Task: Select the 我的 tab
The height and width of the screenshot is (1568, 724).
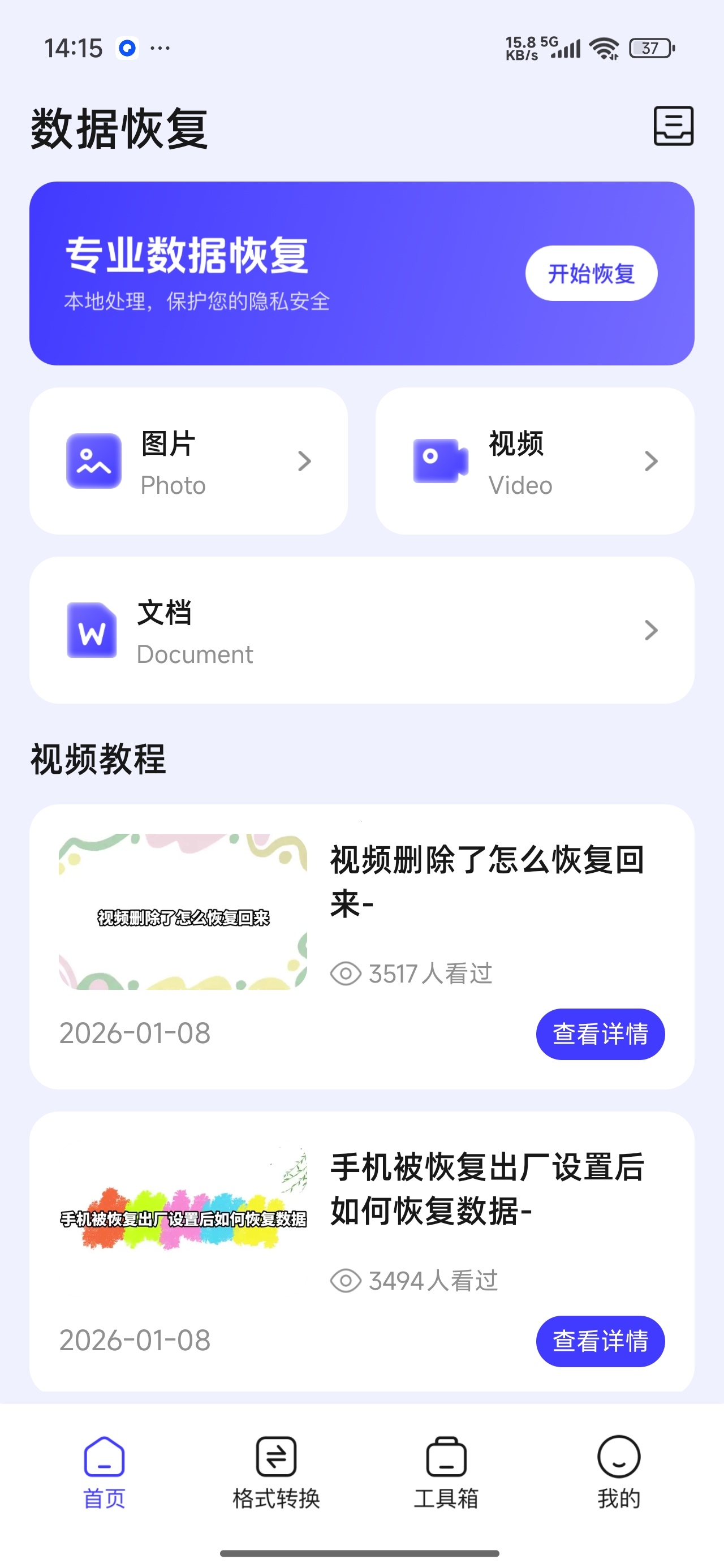Action: (x=619, y=1472)
